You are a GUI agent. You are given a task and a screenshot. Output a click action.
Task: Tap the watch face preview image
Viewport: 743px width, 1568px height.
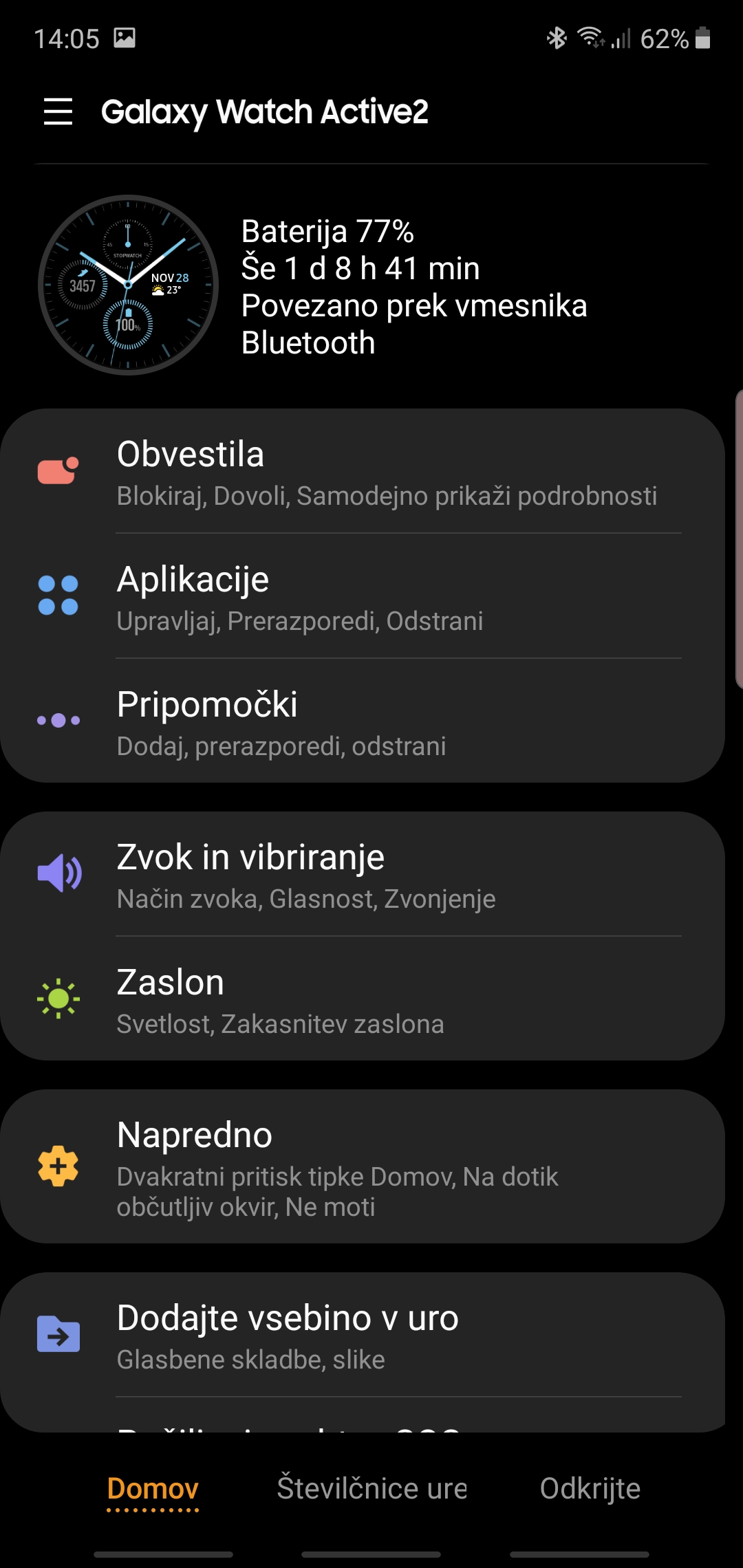coord(128,285)
